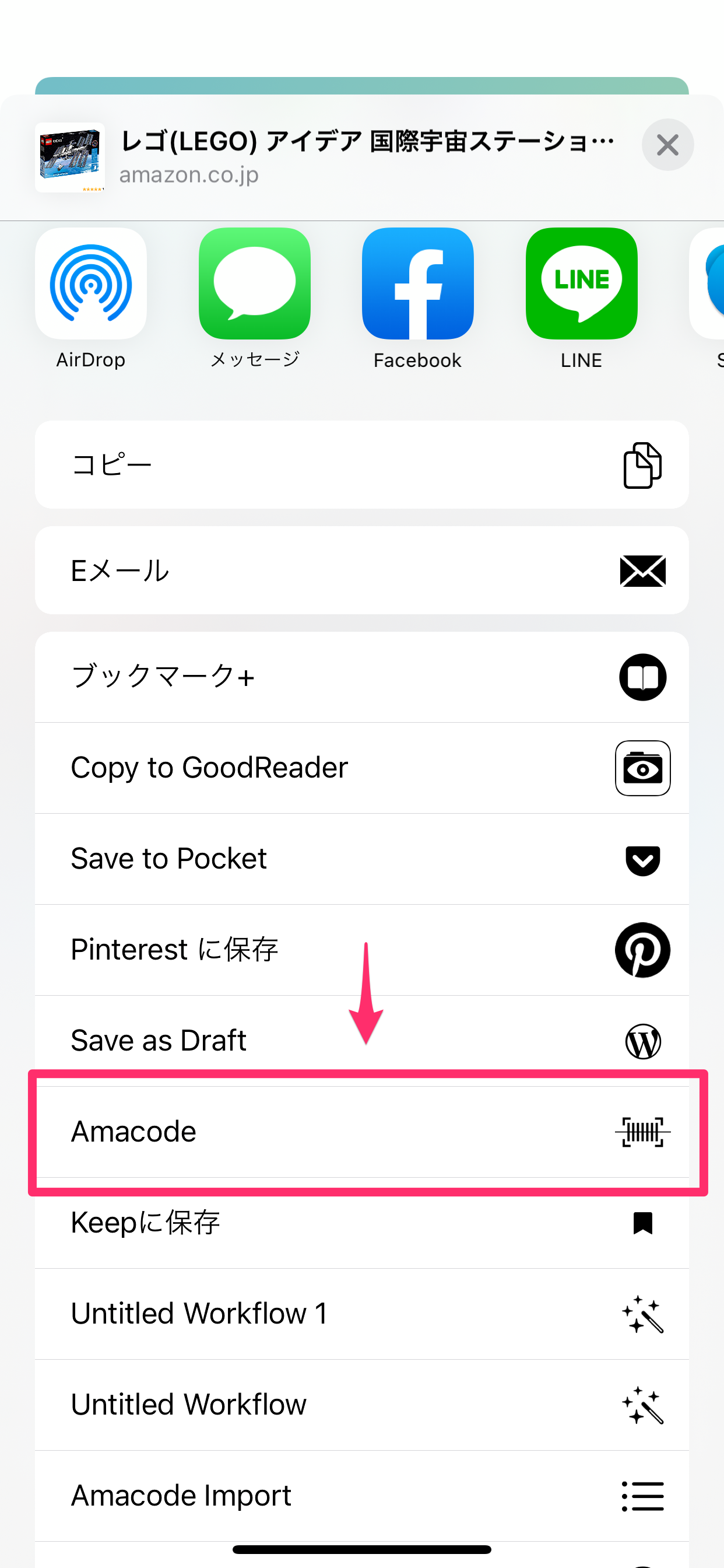Screen dimensions: 724x1568
Task: Tap the WordPress icon beside Save as Draft
Action: point(642,1040)
